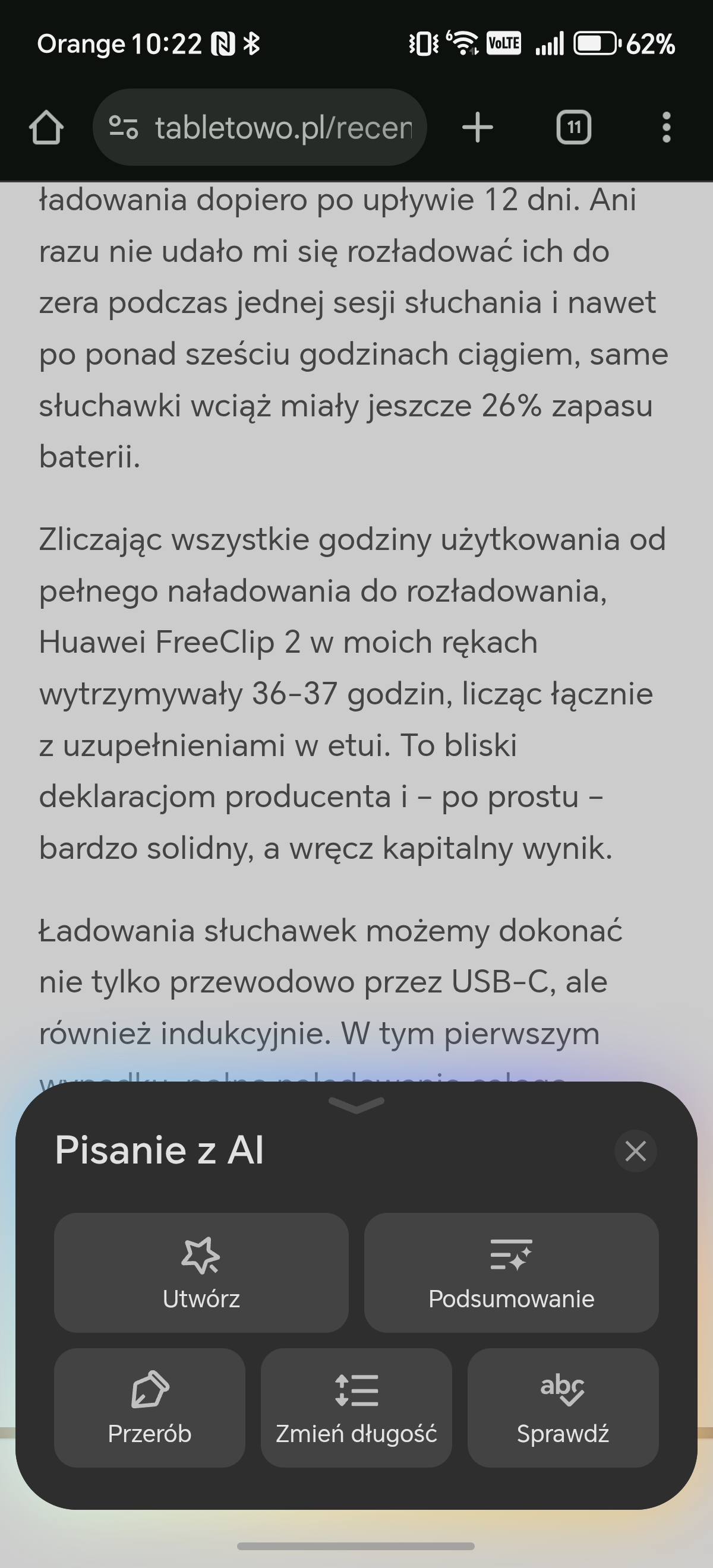Viewport: 713px width, 1568px height.
Task: Go to the browser home page
Action: [46, 128]
